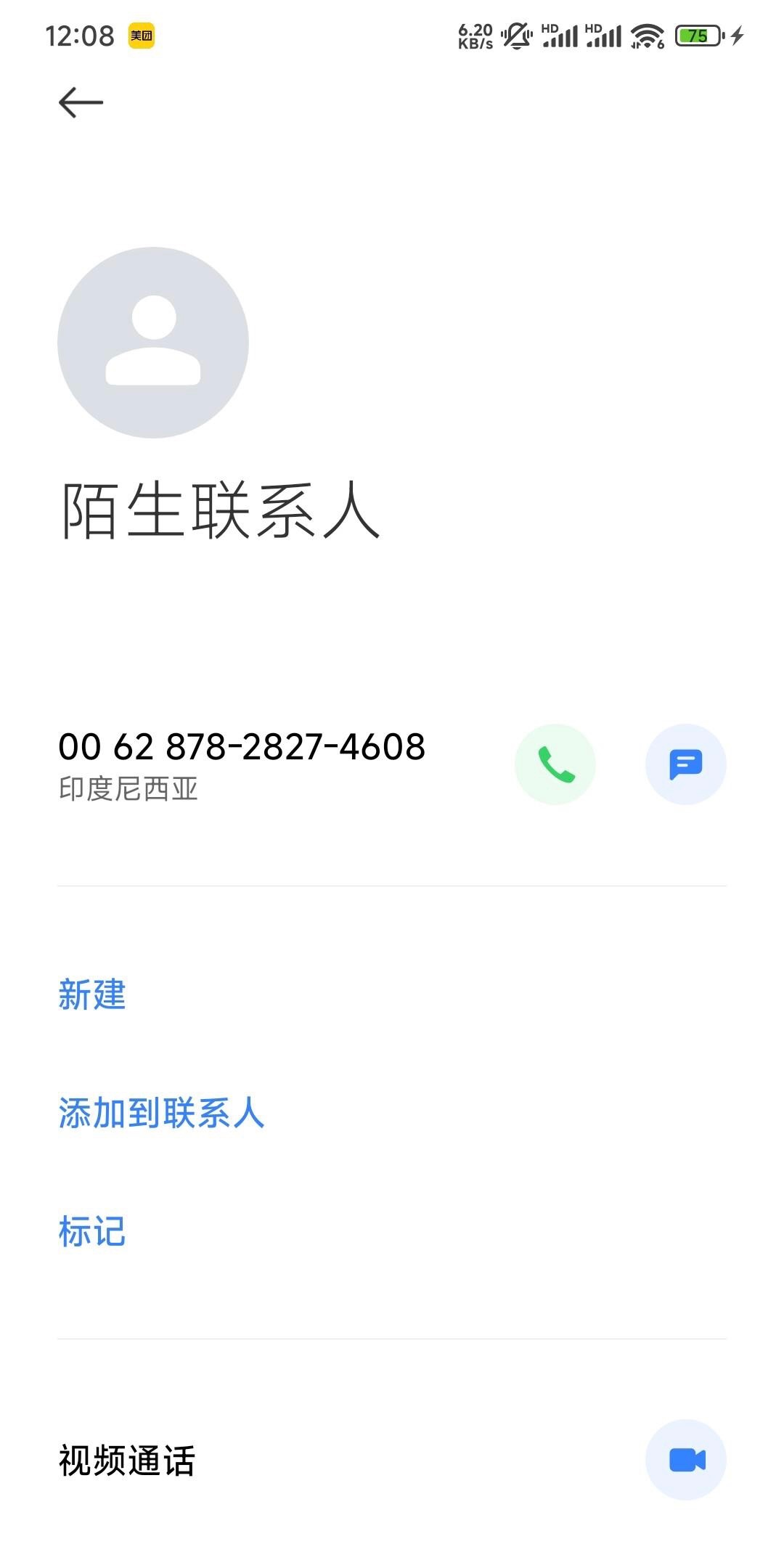The image size is (784, 1568).
Task: Start a video call with the camera icon
Action: pos(685,1460)
